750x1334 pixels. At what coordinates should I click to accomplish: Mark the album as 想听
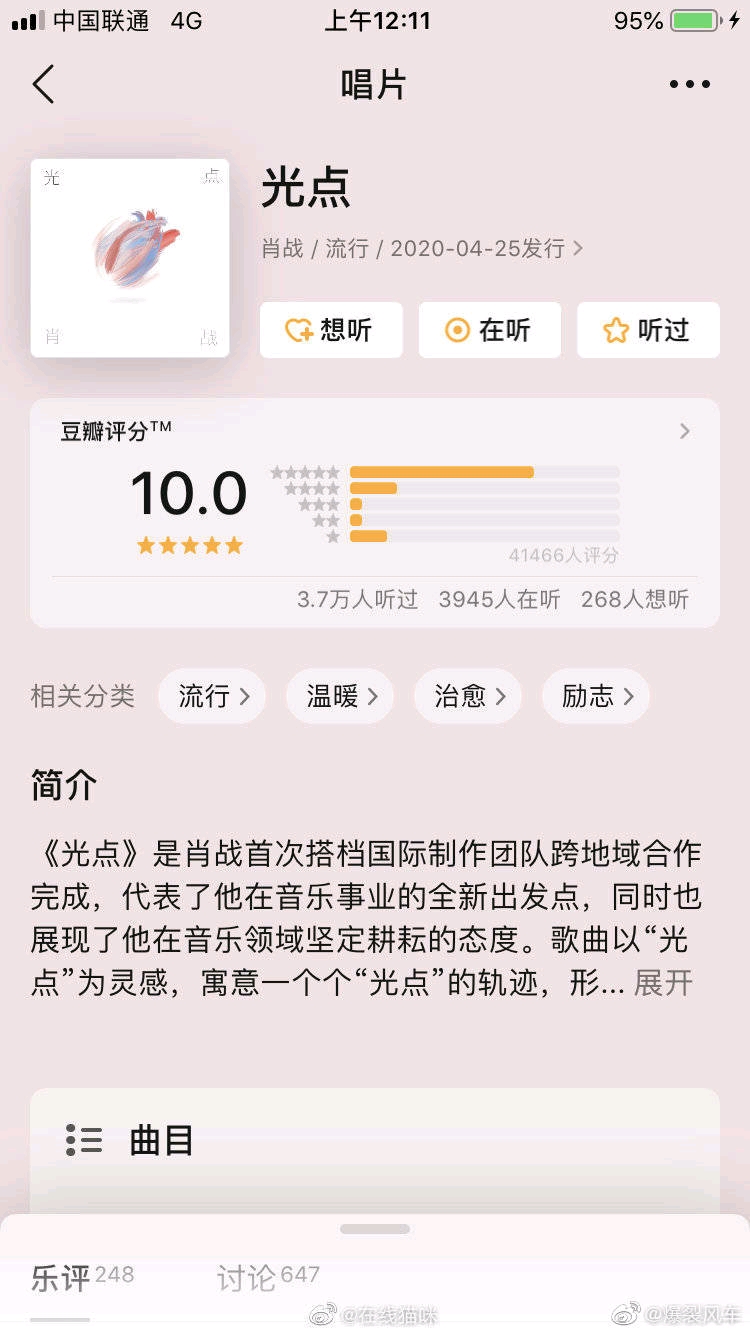pyautogui.click(x=331, y=330)
